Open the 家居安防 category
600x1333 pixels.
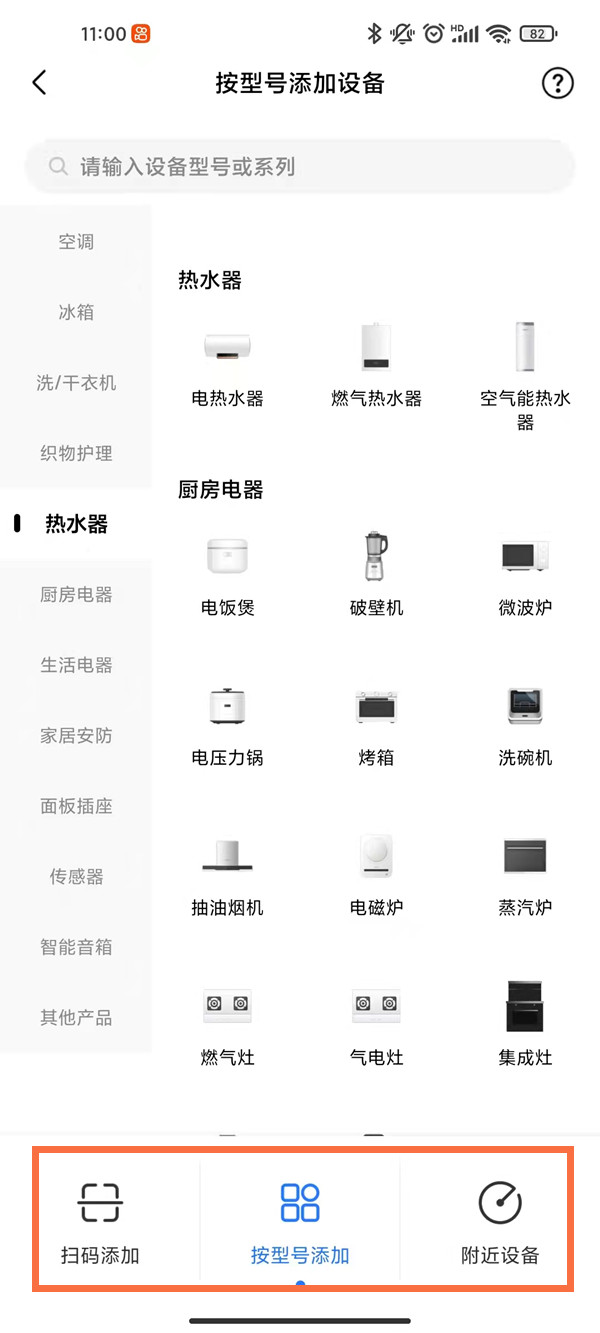coord(76,736)
